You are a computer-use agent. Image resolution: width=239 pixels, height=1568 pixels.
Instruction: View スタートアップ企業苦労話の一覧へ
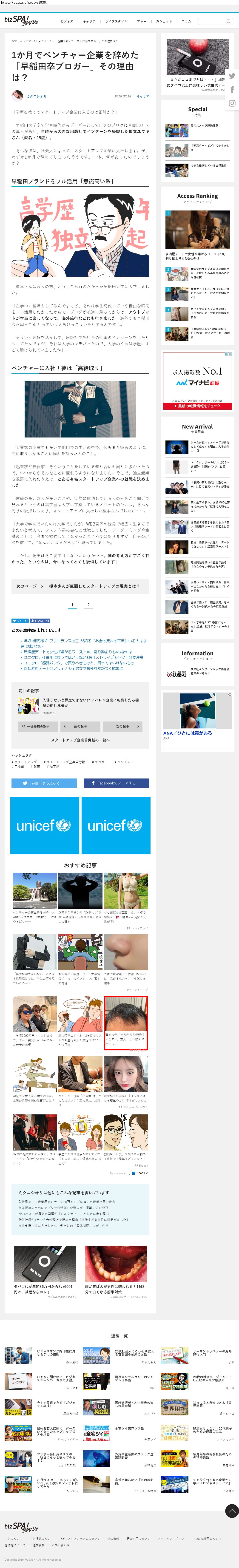pos(80,740)
